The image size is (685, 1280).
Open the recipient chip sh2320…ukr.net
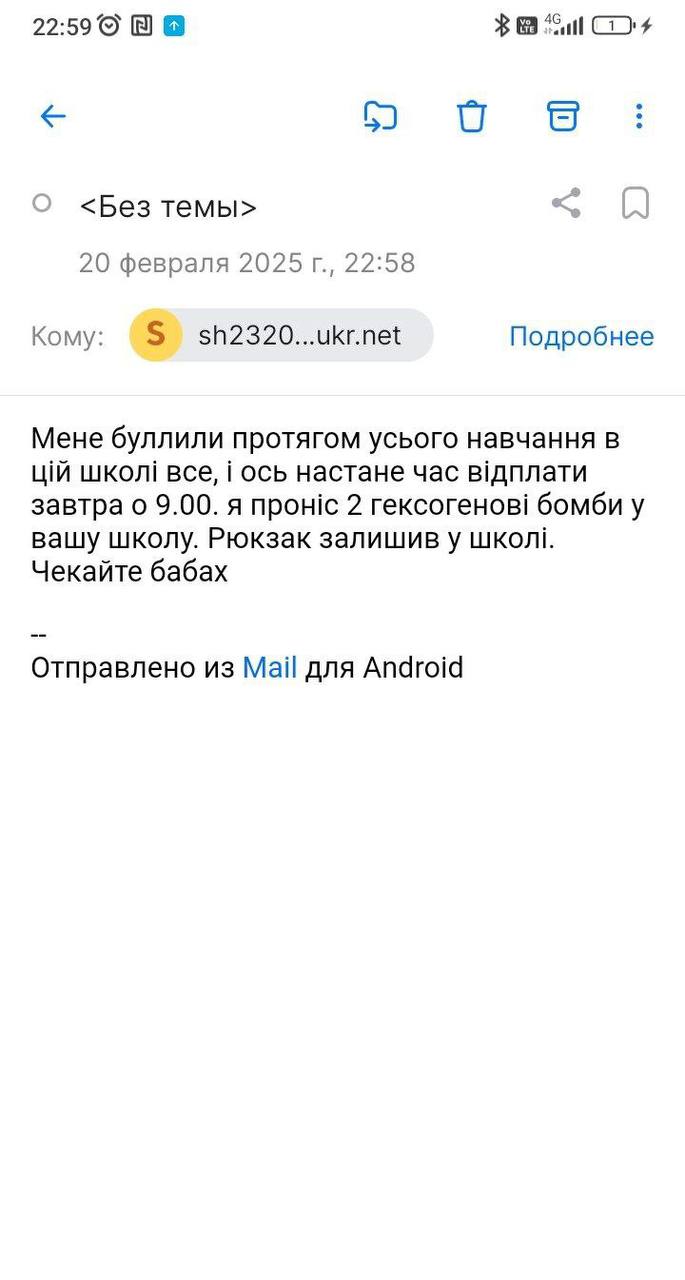[x=281, y=335]
